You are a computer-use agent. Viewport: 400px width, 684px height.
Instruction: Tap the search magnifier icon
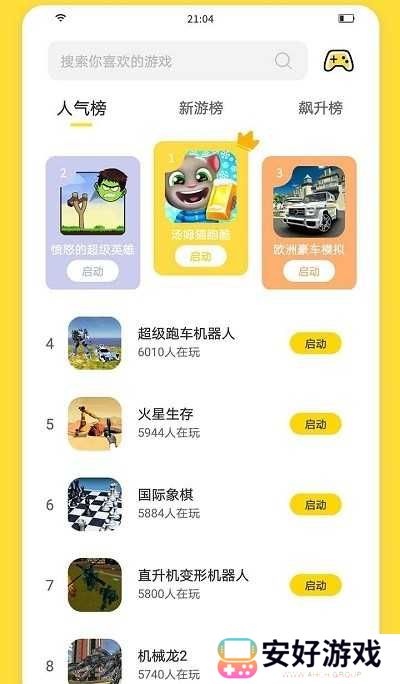(x=283, y=61)
